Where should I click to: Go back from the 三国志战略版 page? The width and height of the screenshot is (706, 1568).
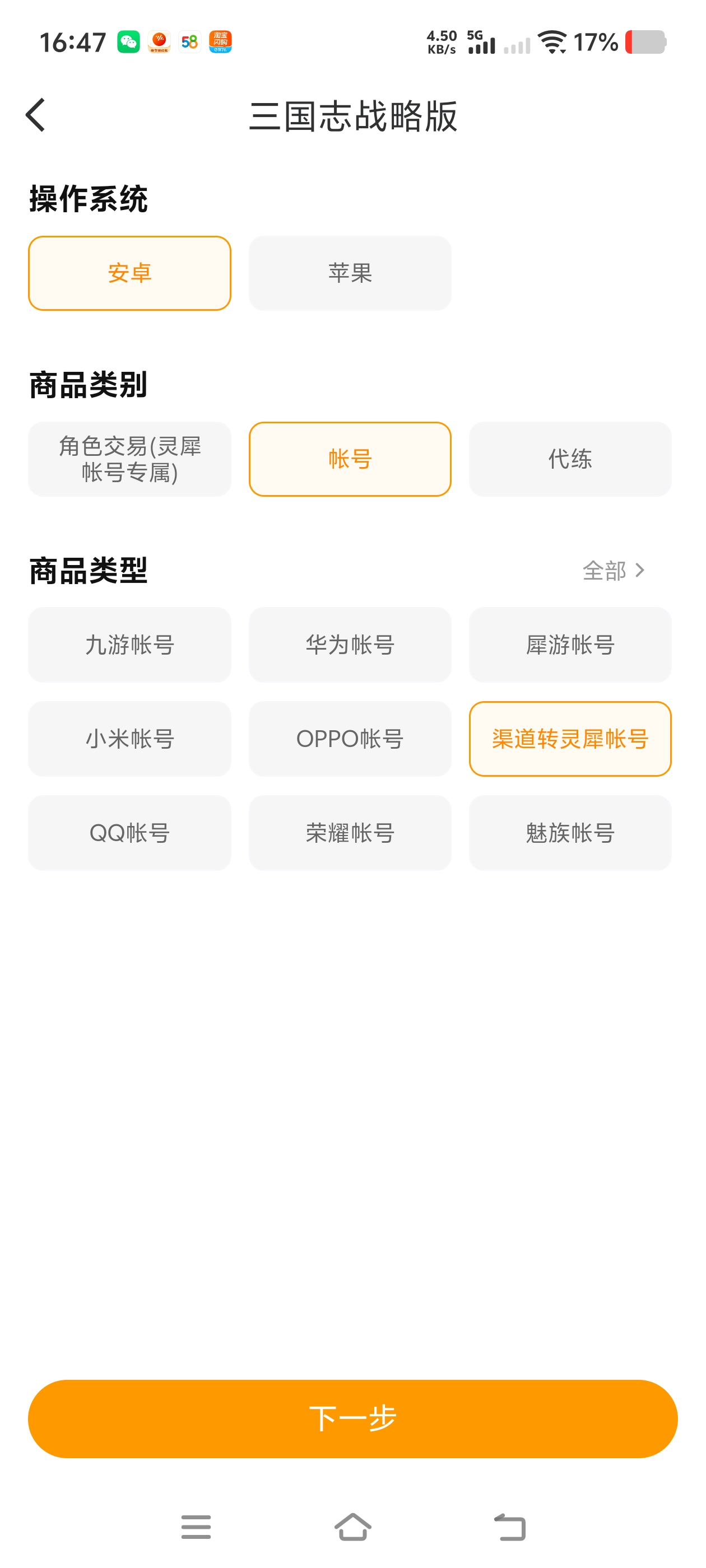(35, 115)
